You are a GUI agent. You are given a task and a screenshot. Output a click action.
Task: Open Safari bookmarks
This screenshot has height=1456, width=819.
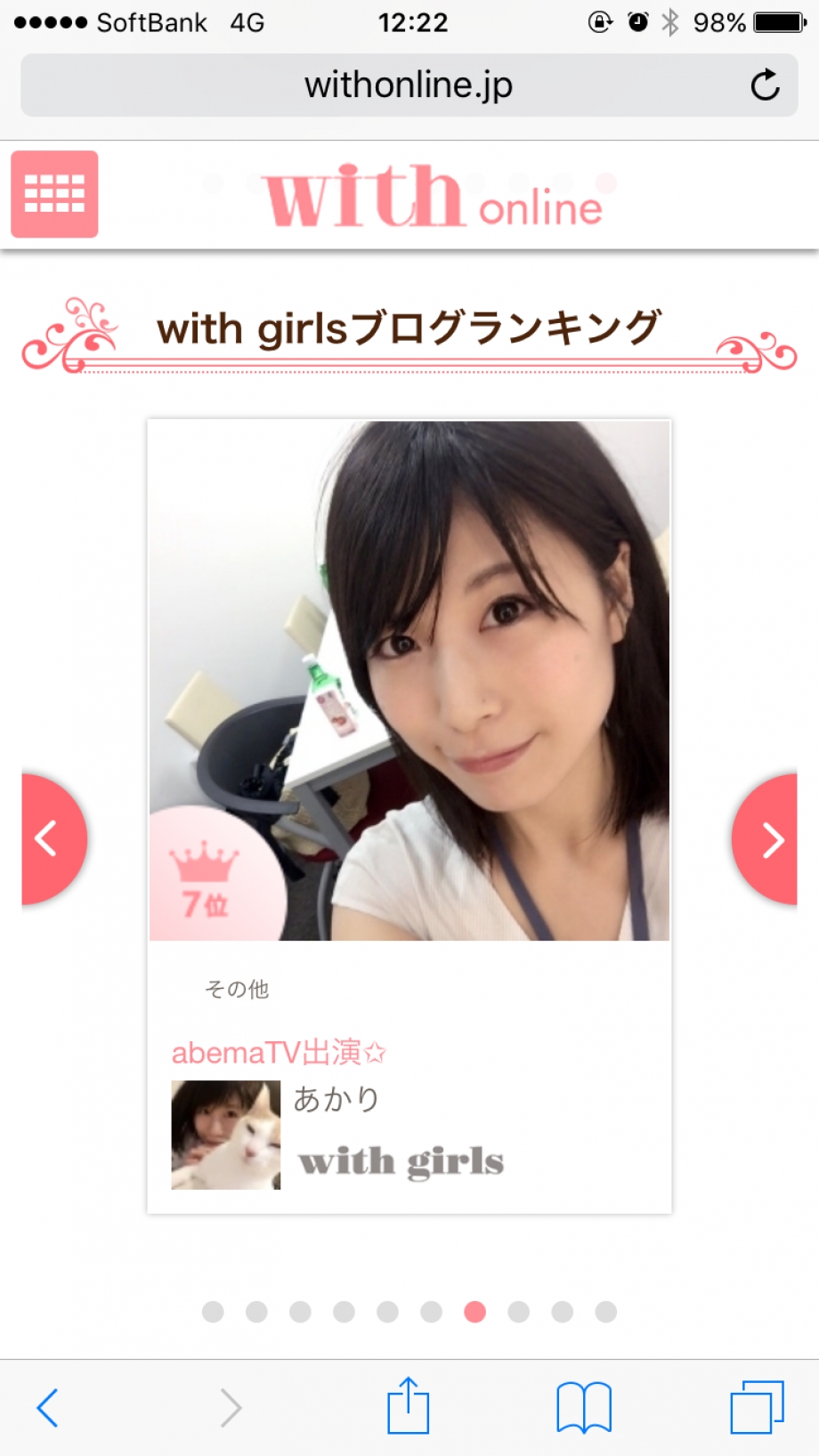click(x=584, y=1407)
